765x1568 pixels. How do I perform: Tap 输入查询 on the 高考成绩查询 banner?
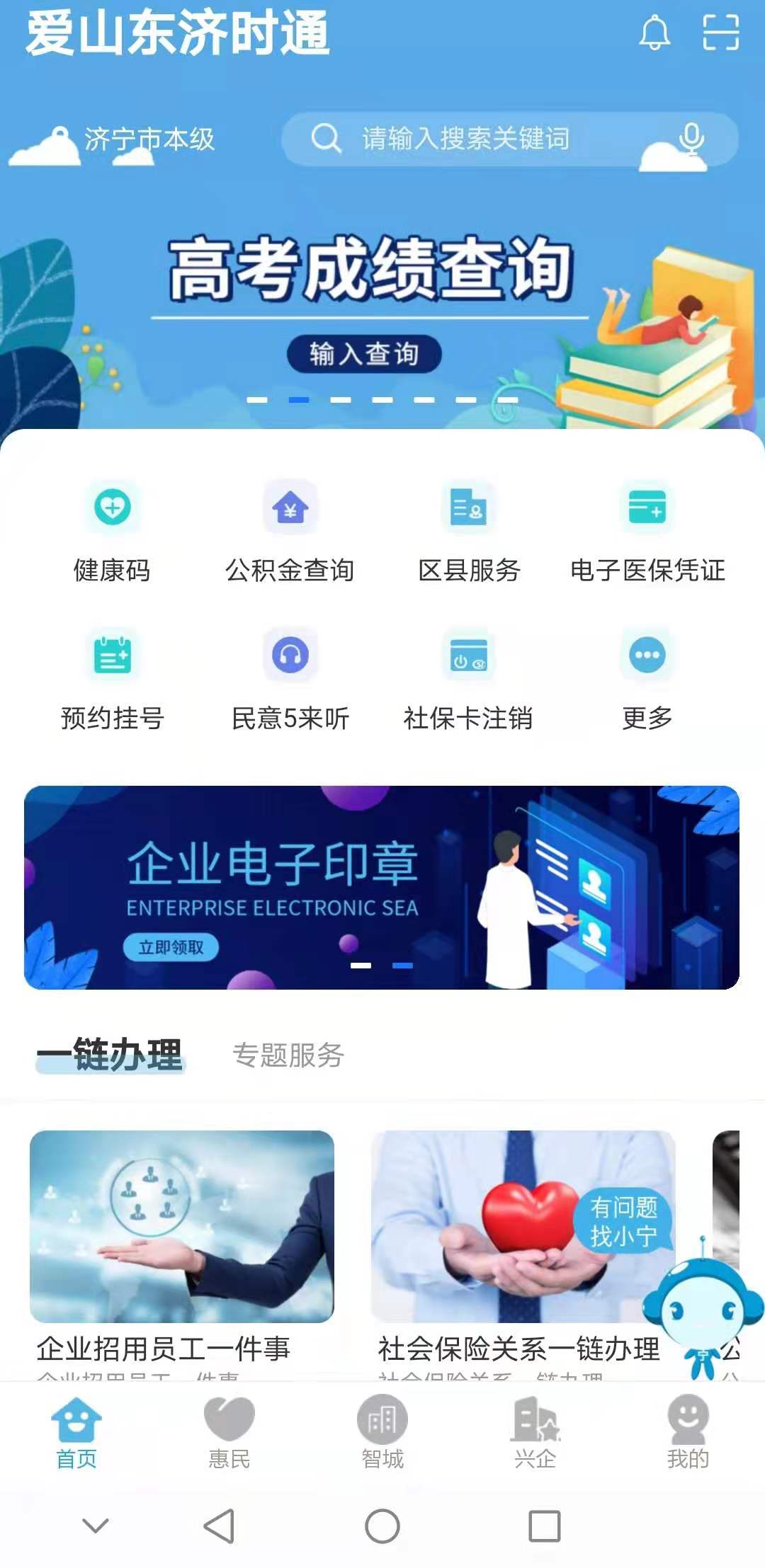pos(364,353)
